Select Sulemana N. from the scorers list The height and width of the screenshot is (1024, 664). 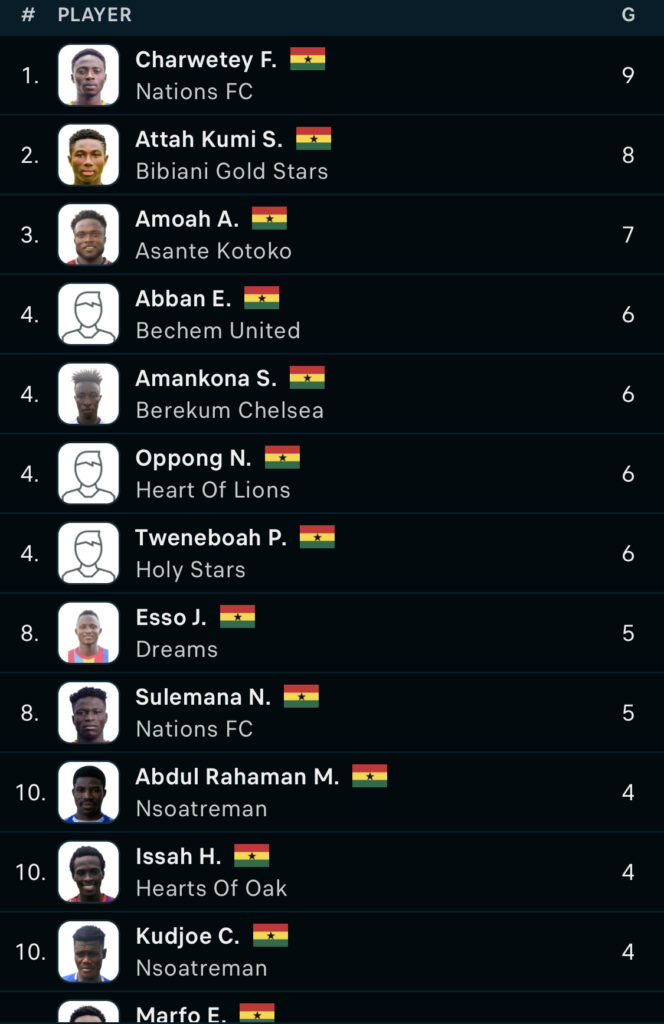tap(203, 698)
